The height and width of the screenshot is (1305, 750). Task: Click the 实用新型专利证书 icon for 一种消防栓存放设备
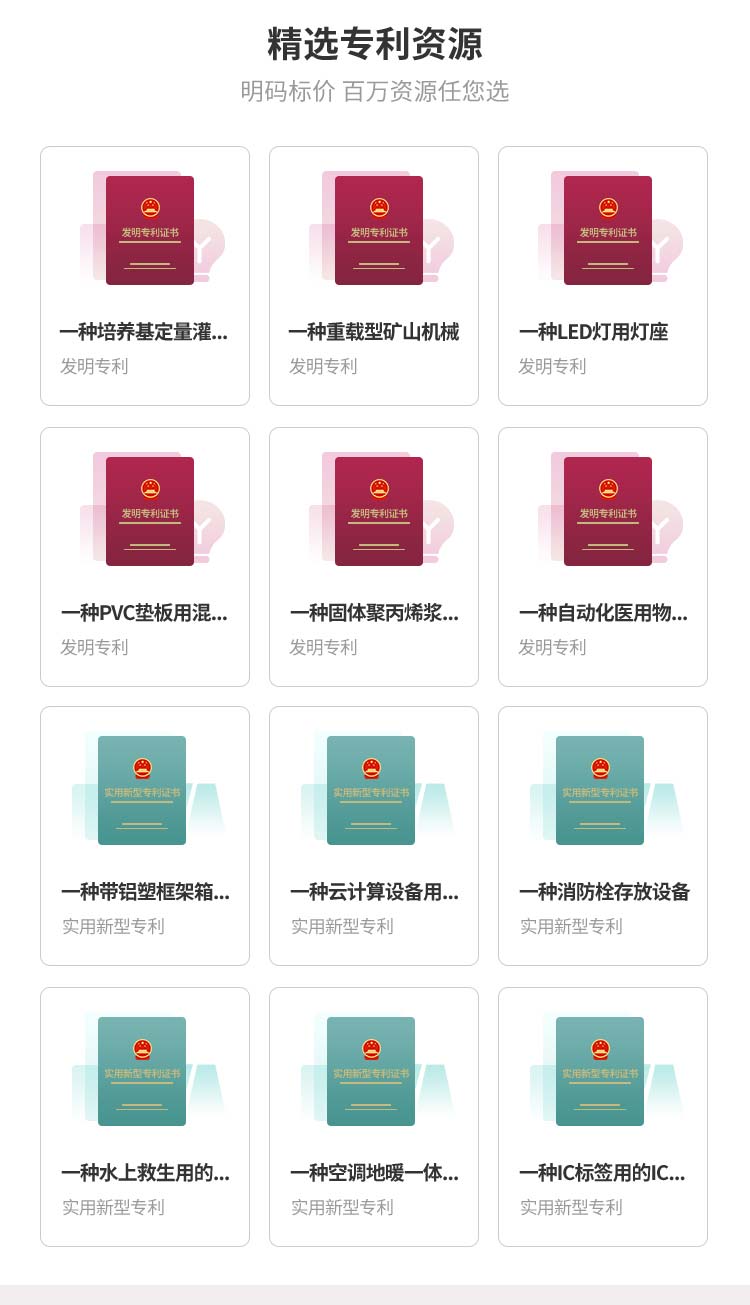[x=603, y=787]
